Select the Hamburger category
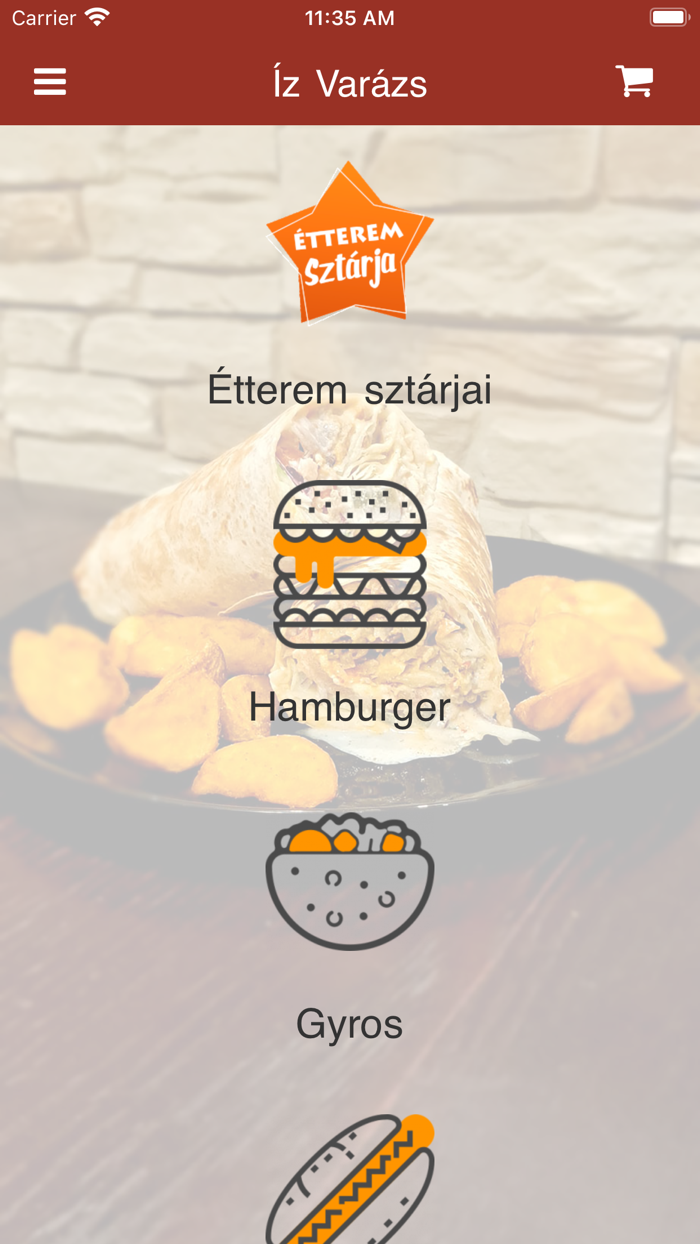The height and width of the screenshot is (1244, 700). [x=350, y=600]
